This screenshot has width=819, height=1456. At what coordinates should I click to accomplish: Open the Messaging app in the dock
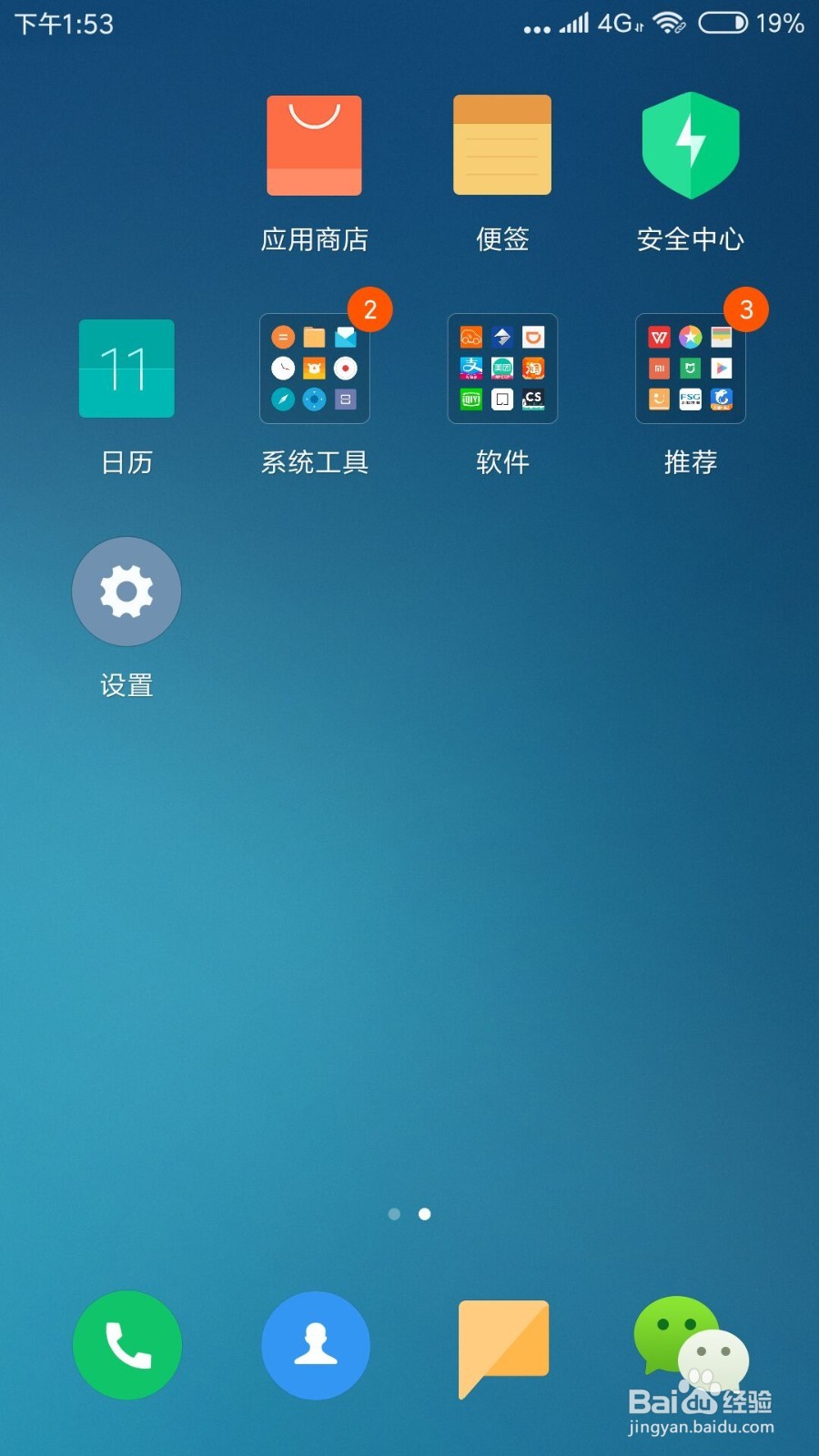point(503,1345)
